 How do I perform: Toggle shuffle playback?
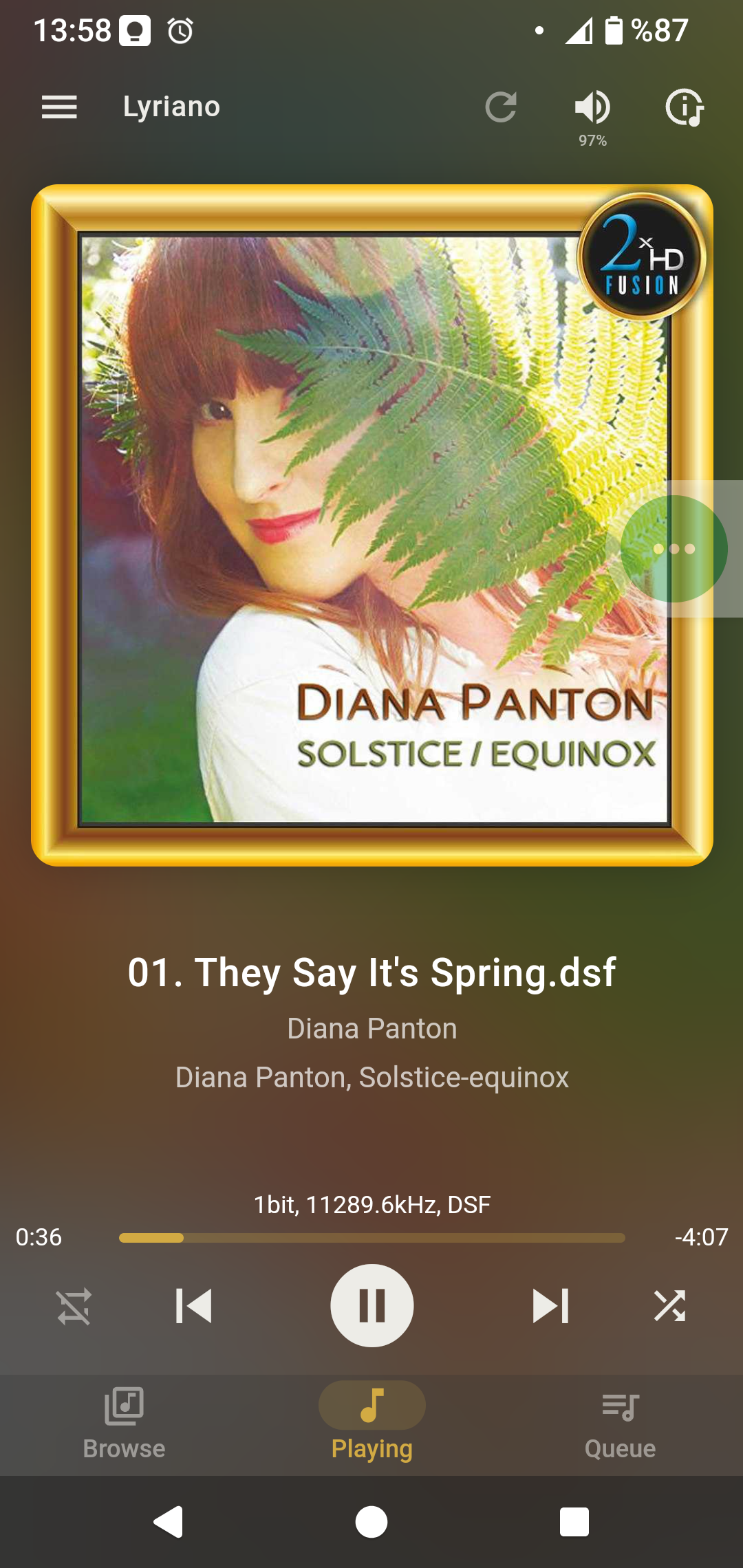coord(670,1306)
